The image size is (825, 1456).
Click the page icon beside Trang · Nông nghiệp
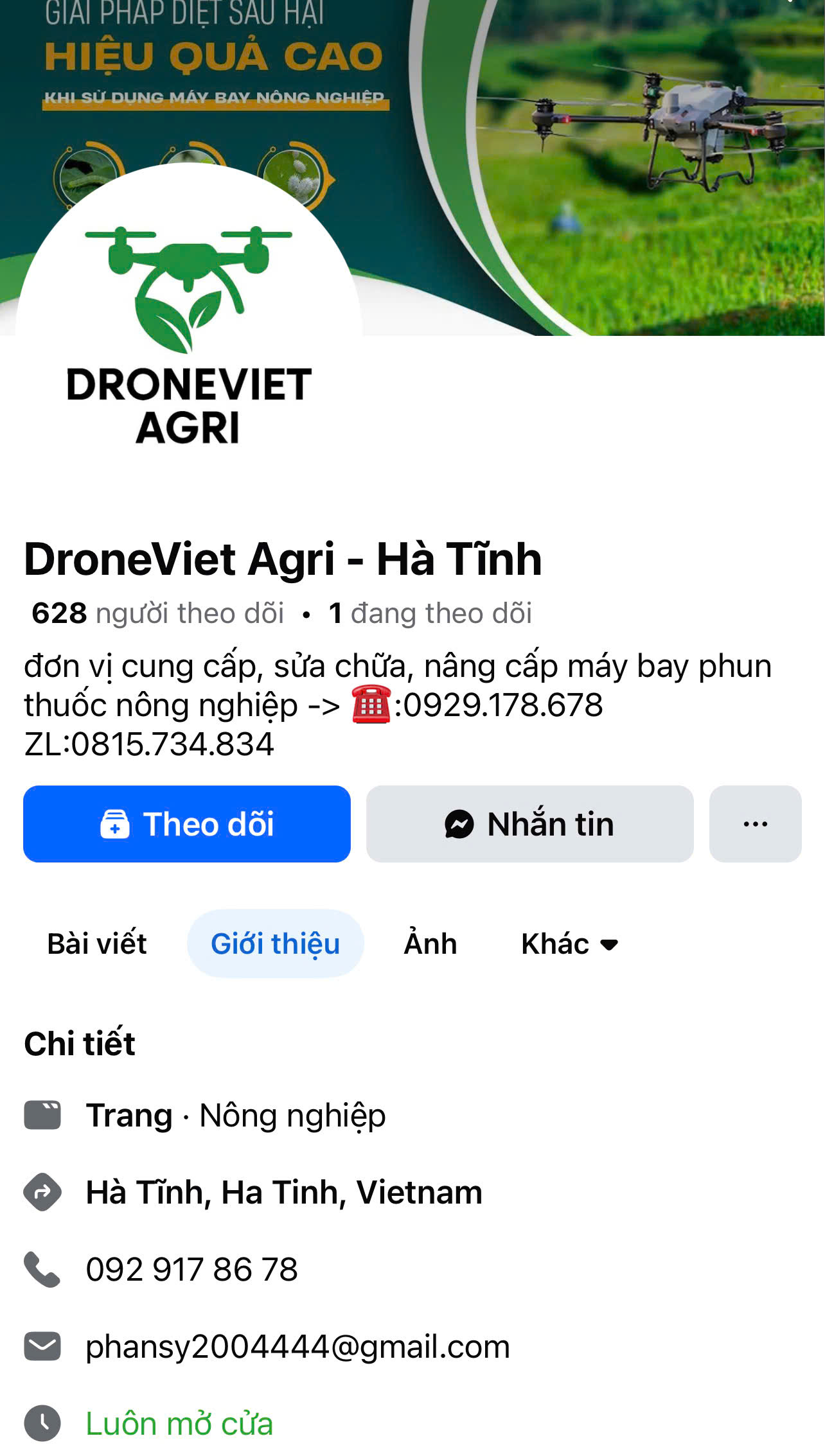pos(42,1116)
